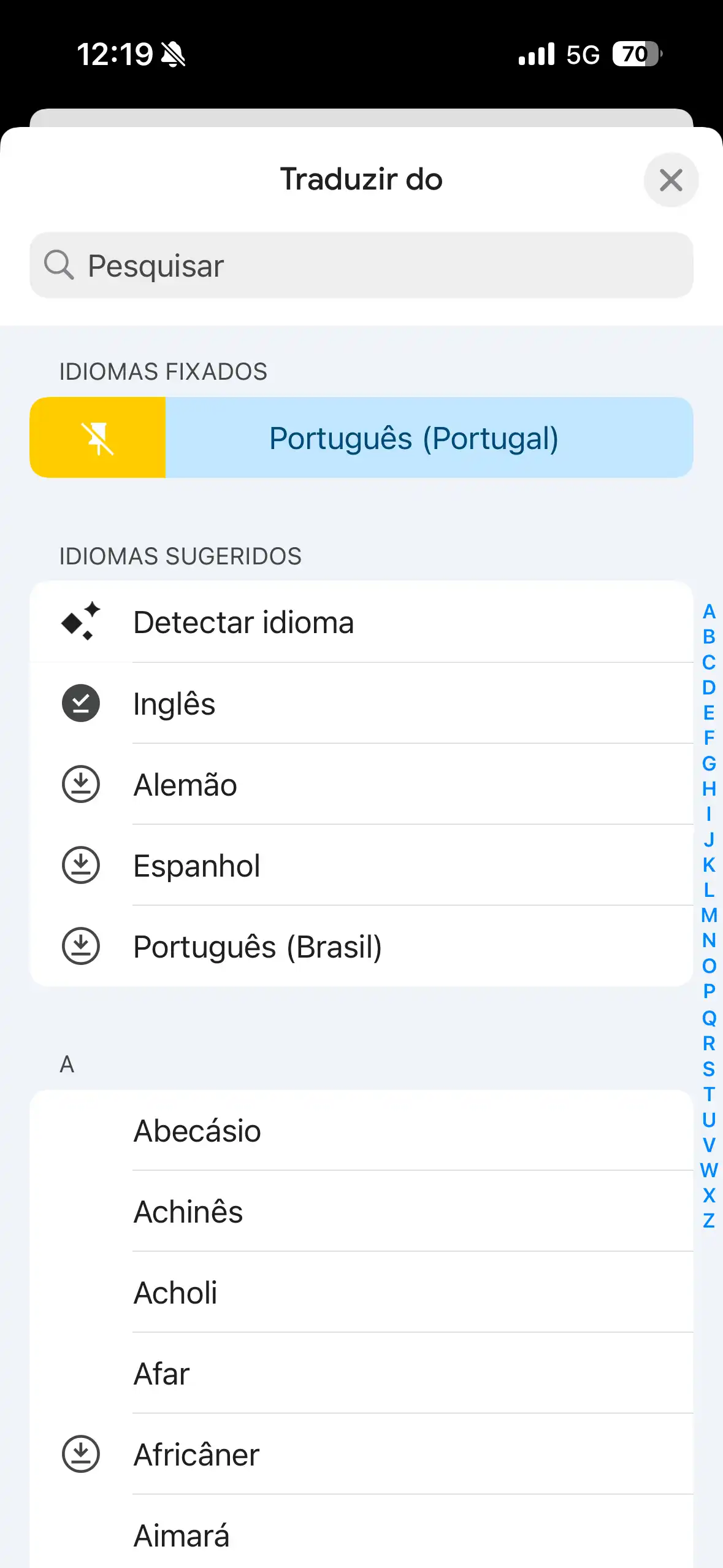
Task: Select Inglês from suggested languages
Action: tap(174, 704)
